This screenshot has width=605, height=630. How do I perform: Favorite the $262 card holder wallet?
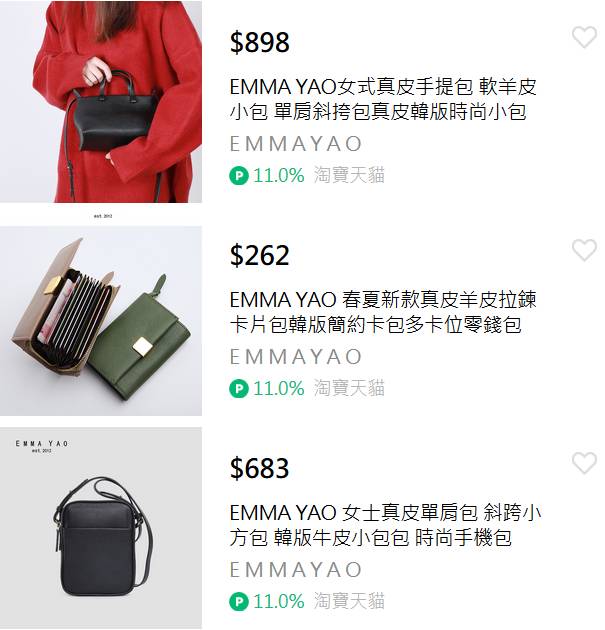click(584, 251)
